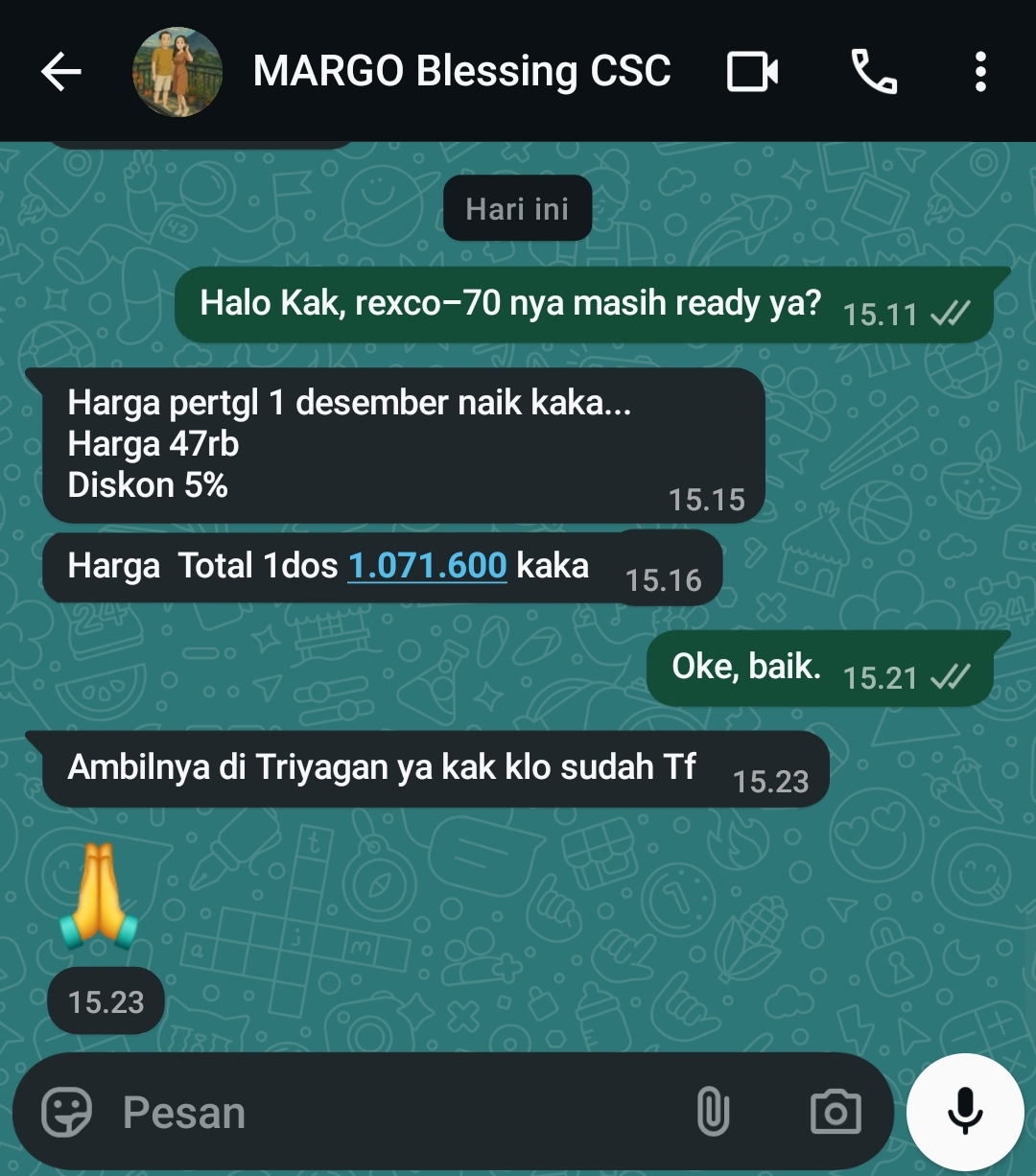Tap the 1.071.600 linked number
This screenshot has height=1176, width=1036.
tap(427, 566)
